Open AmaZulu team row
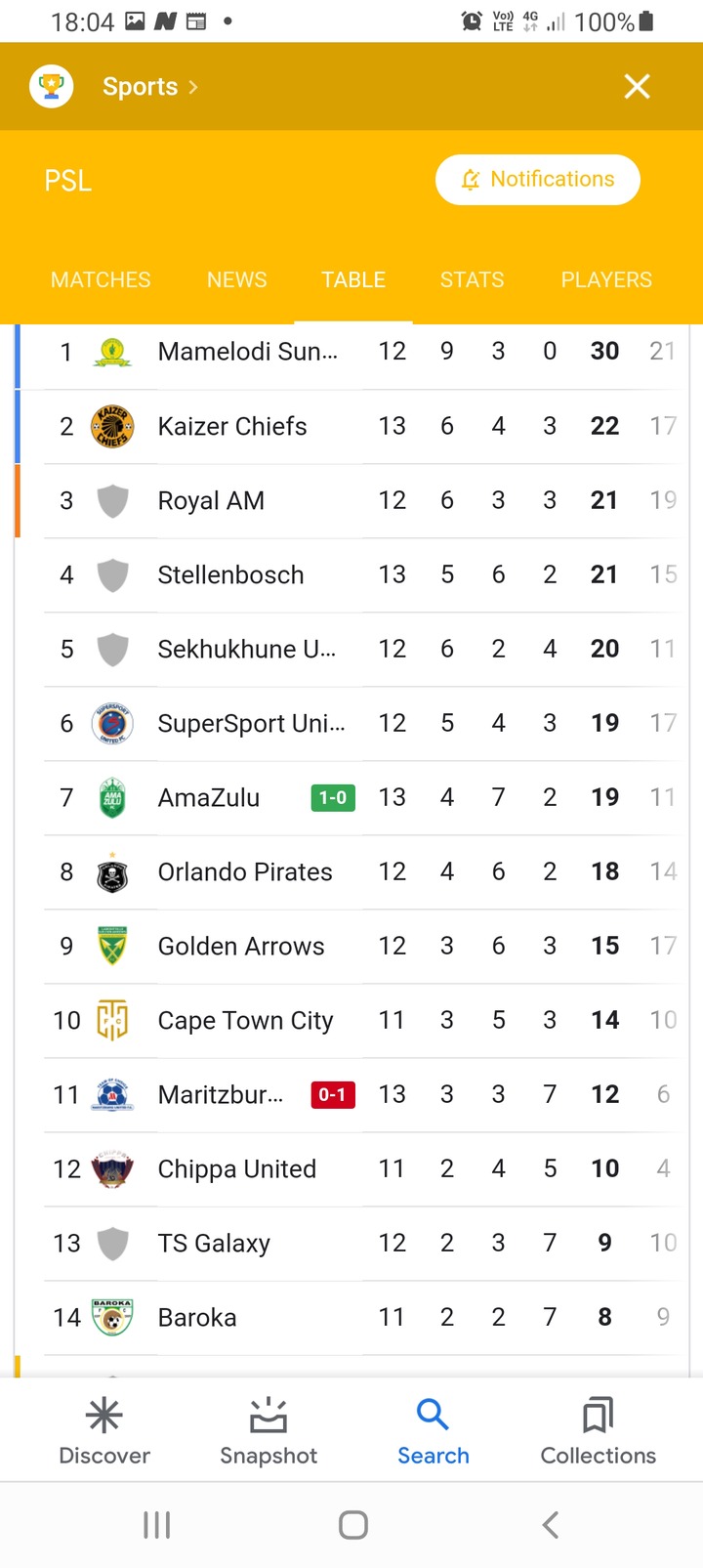Screen dimensions: 703x1568 (x=351, y=797)
